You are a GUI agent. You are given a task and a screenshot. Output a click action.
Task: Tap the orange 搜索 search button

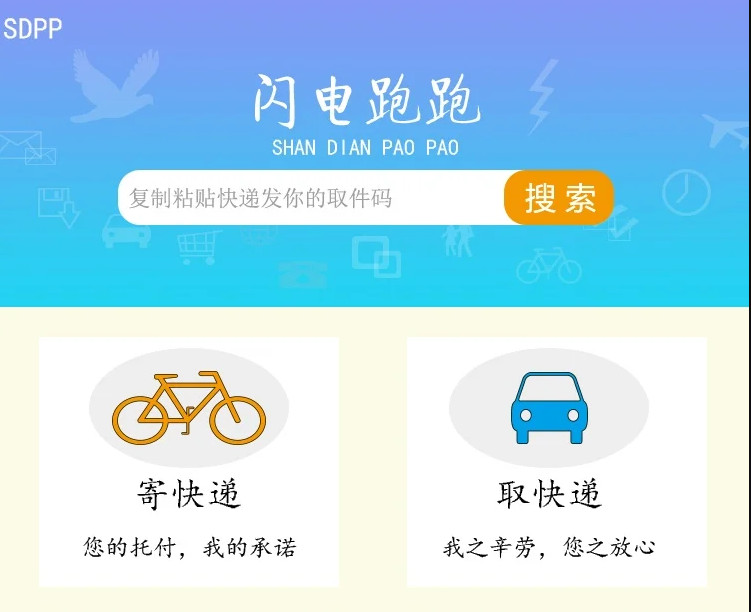pyautogui.click(x=559, y=198)
